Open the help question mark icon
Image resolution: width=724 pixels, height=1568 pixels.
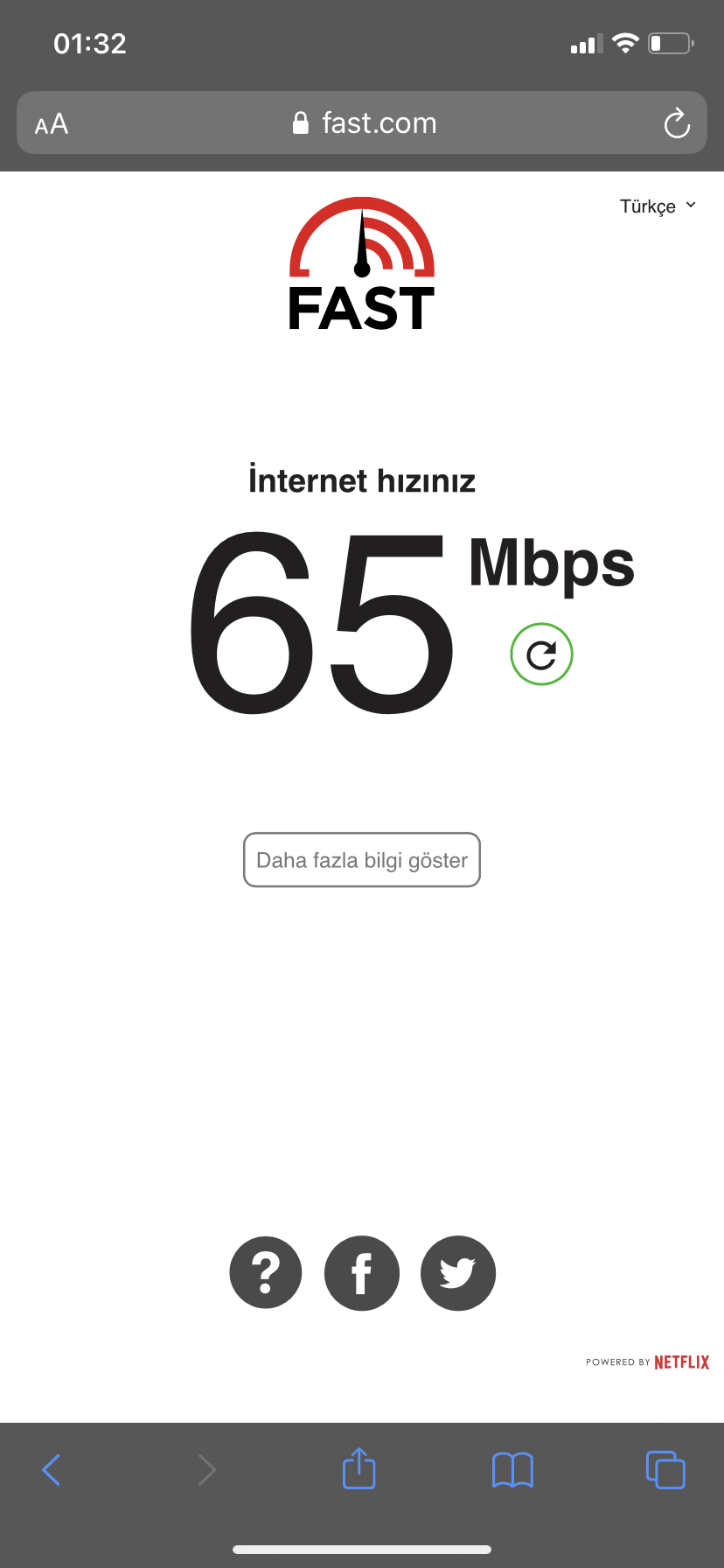point(266,1273)
